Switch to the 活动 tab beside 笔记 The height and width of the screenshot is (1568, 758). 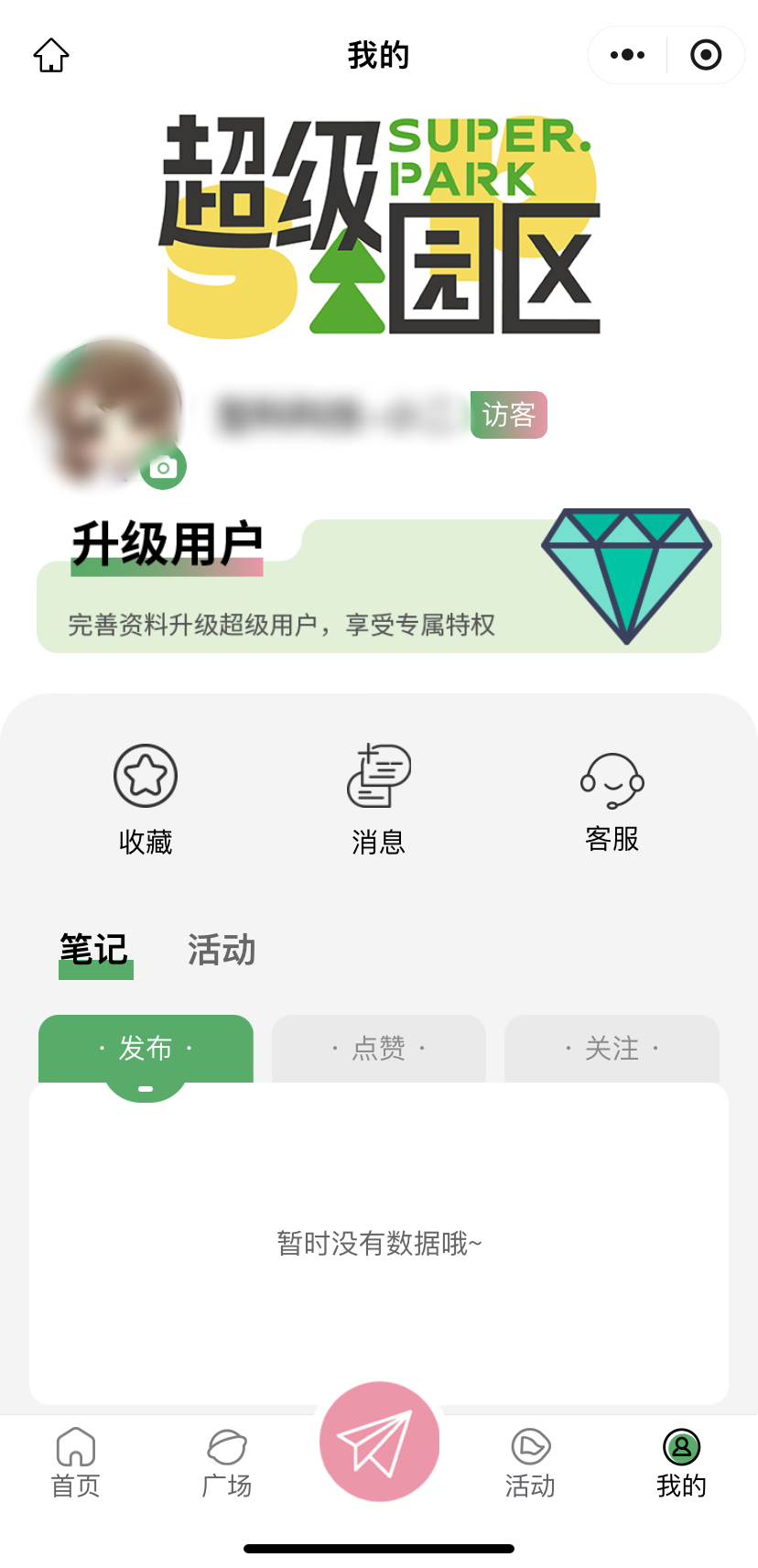point(222,951)
